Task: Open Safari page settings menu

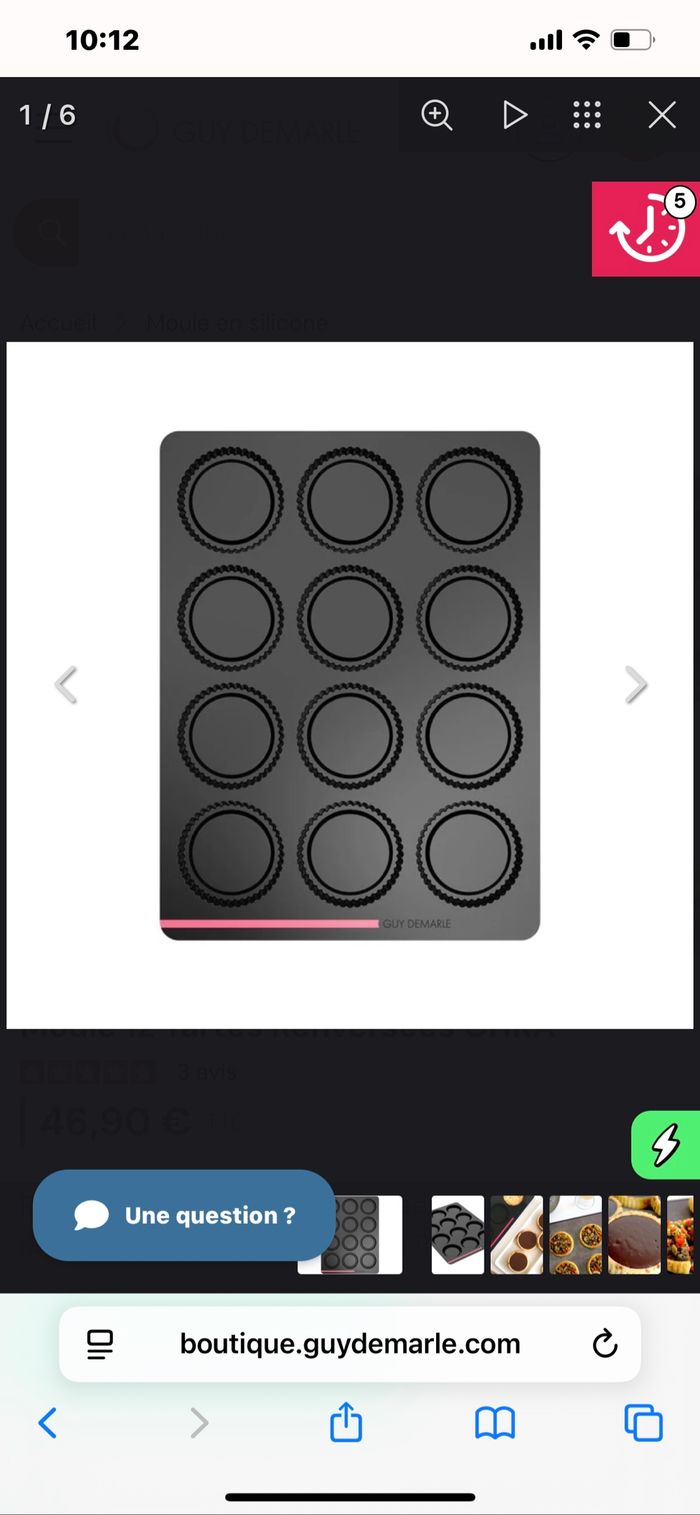Action: point(100,1344)
